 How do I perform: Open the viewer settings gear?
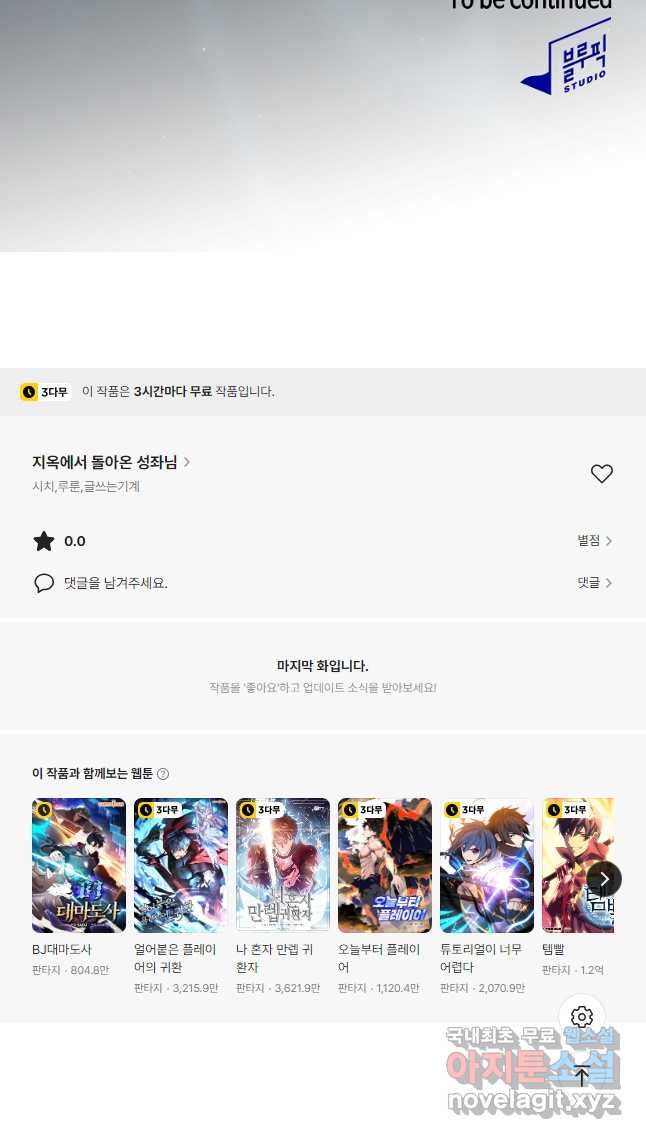[582, 1017]
